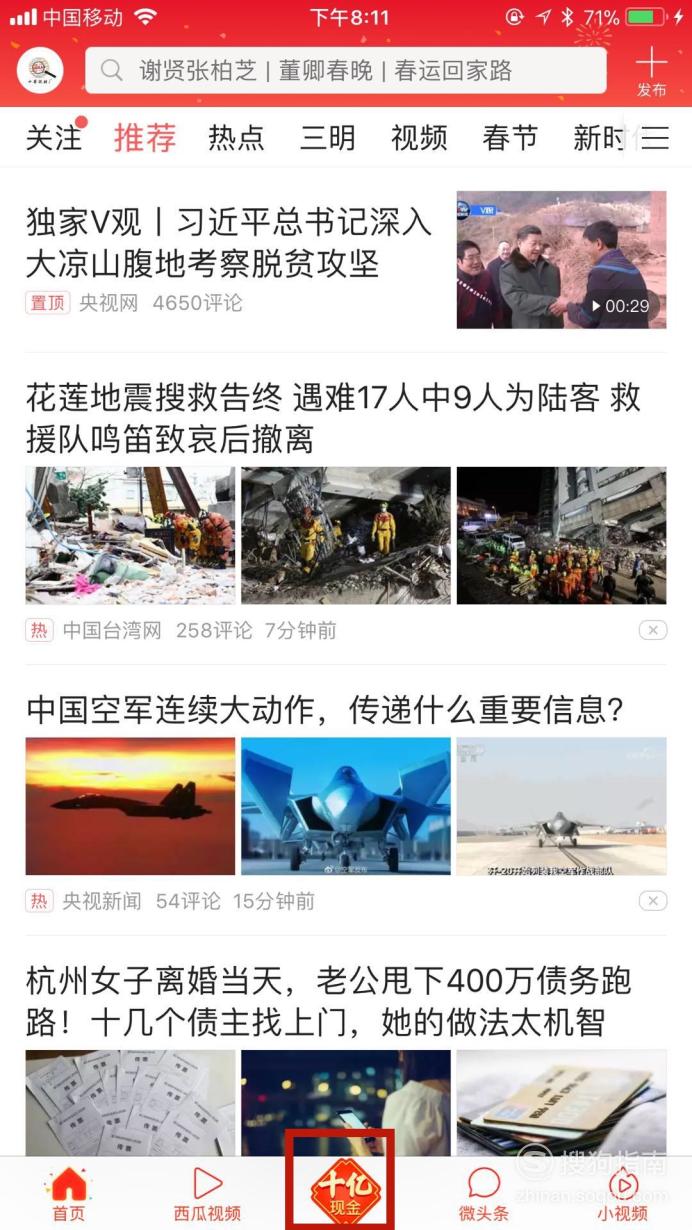Switch to the 关注 tab
This screenshot has width=692, height=1230.
54,138
